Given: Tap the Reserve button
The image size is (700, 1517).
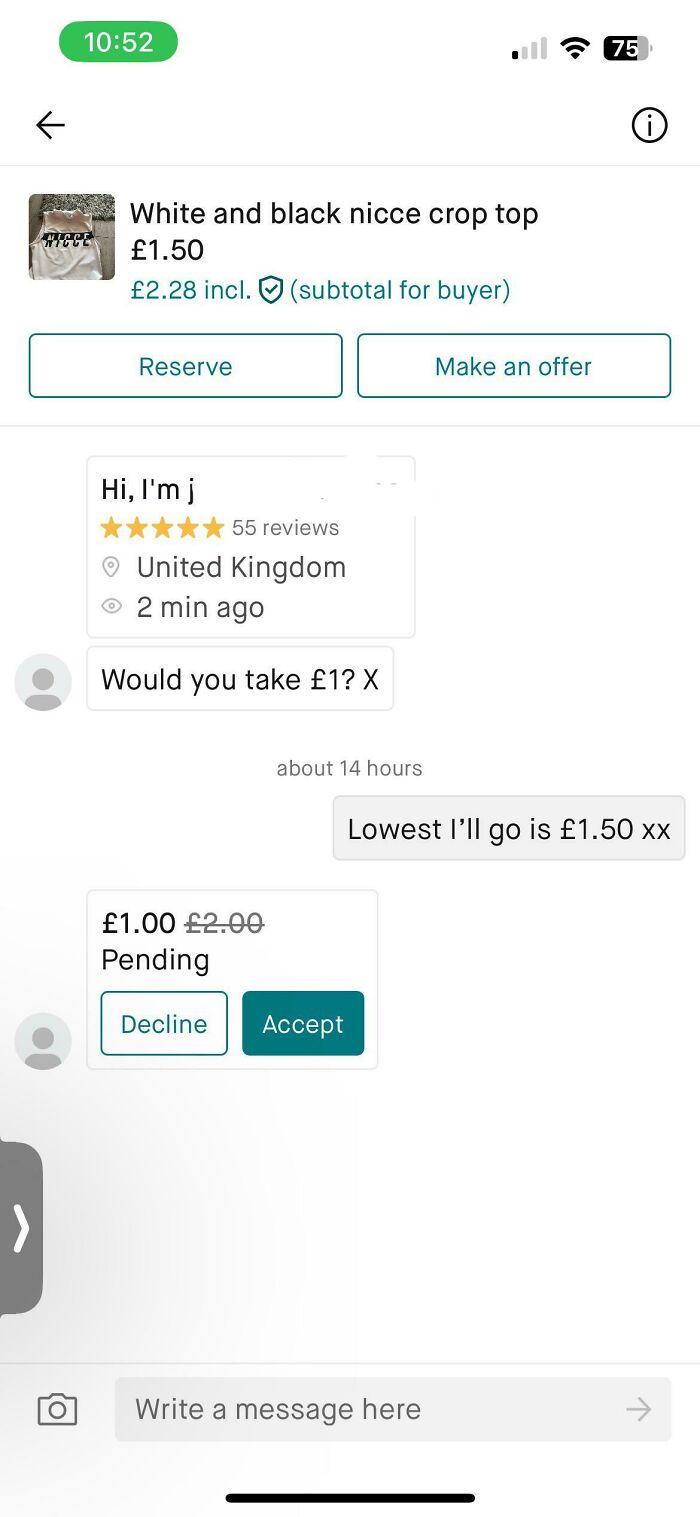Looking at the screenshot, I should [185, 366].
